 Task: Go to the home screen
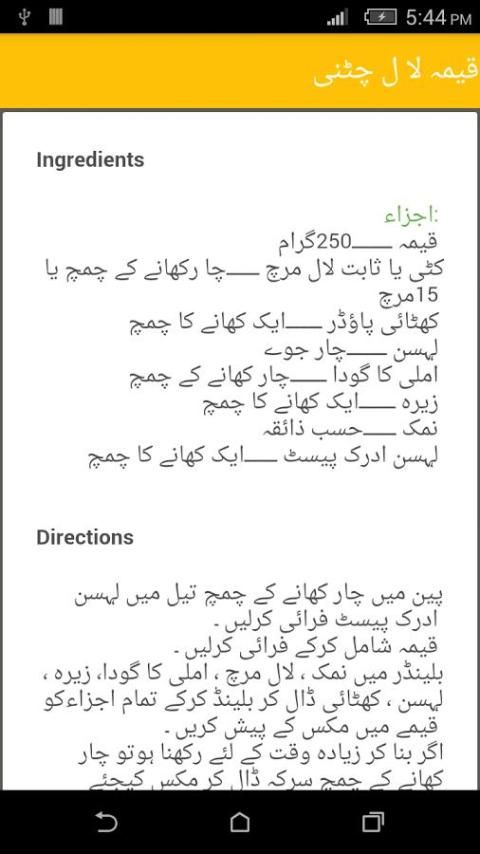click(x=240, y=821)
